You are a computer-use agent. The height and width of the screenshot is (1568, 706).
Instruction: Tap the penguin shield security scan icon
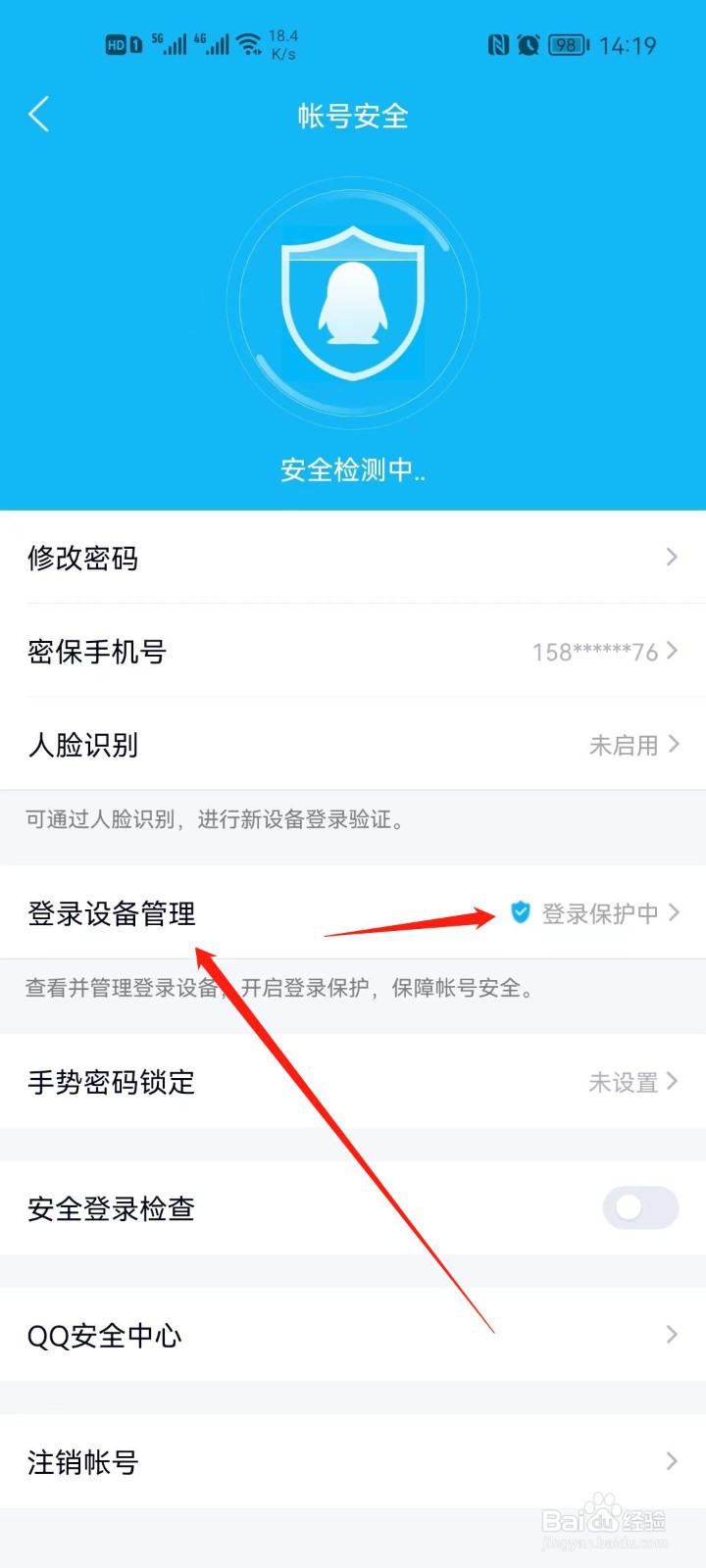(355, 302)
